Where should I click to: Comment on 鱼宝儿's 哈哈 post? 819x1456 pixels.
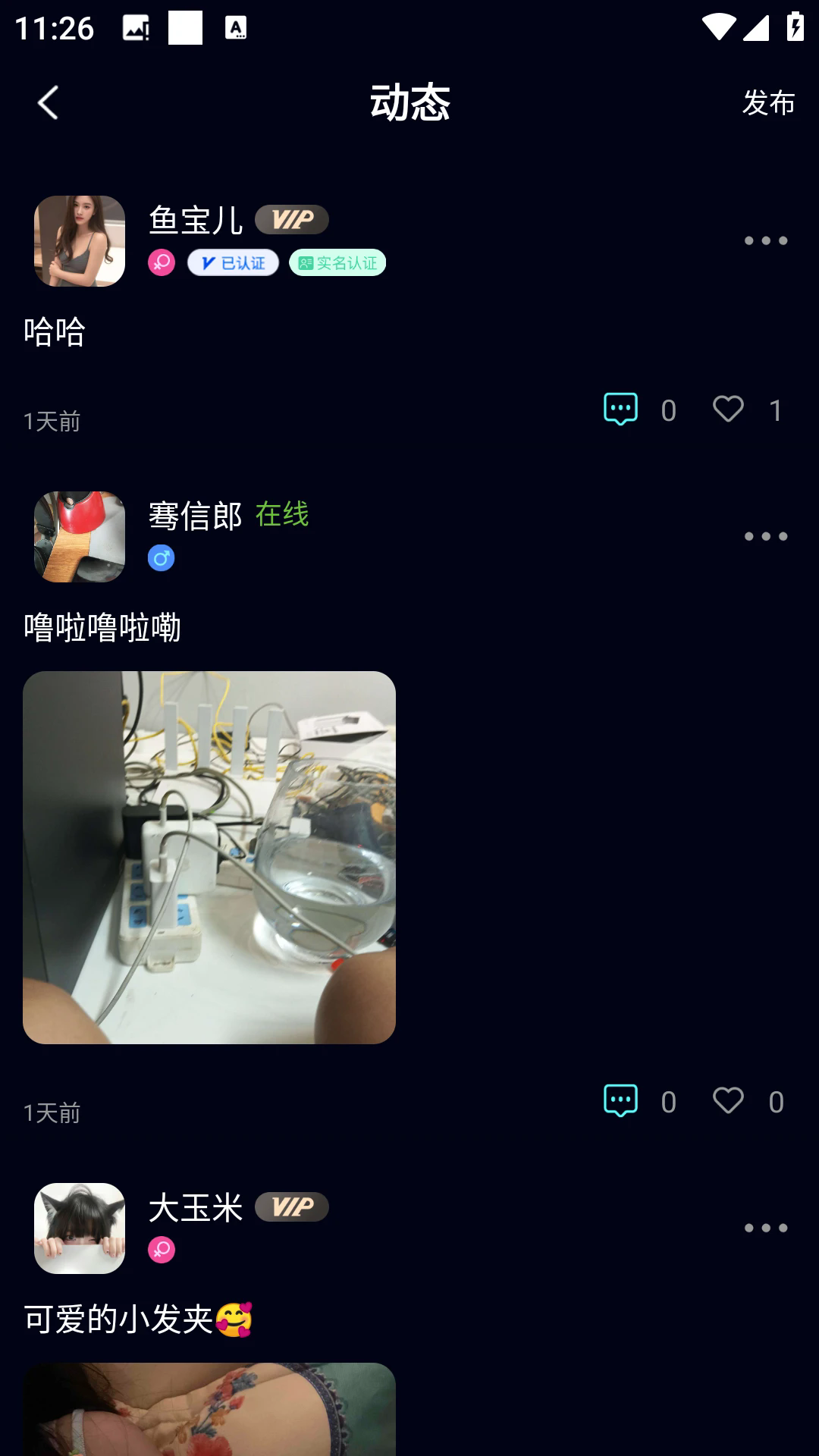[620, 409]
